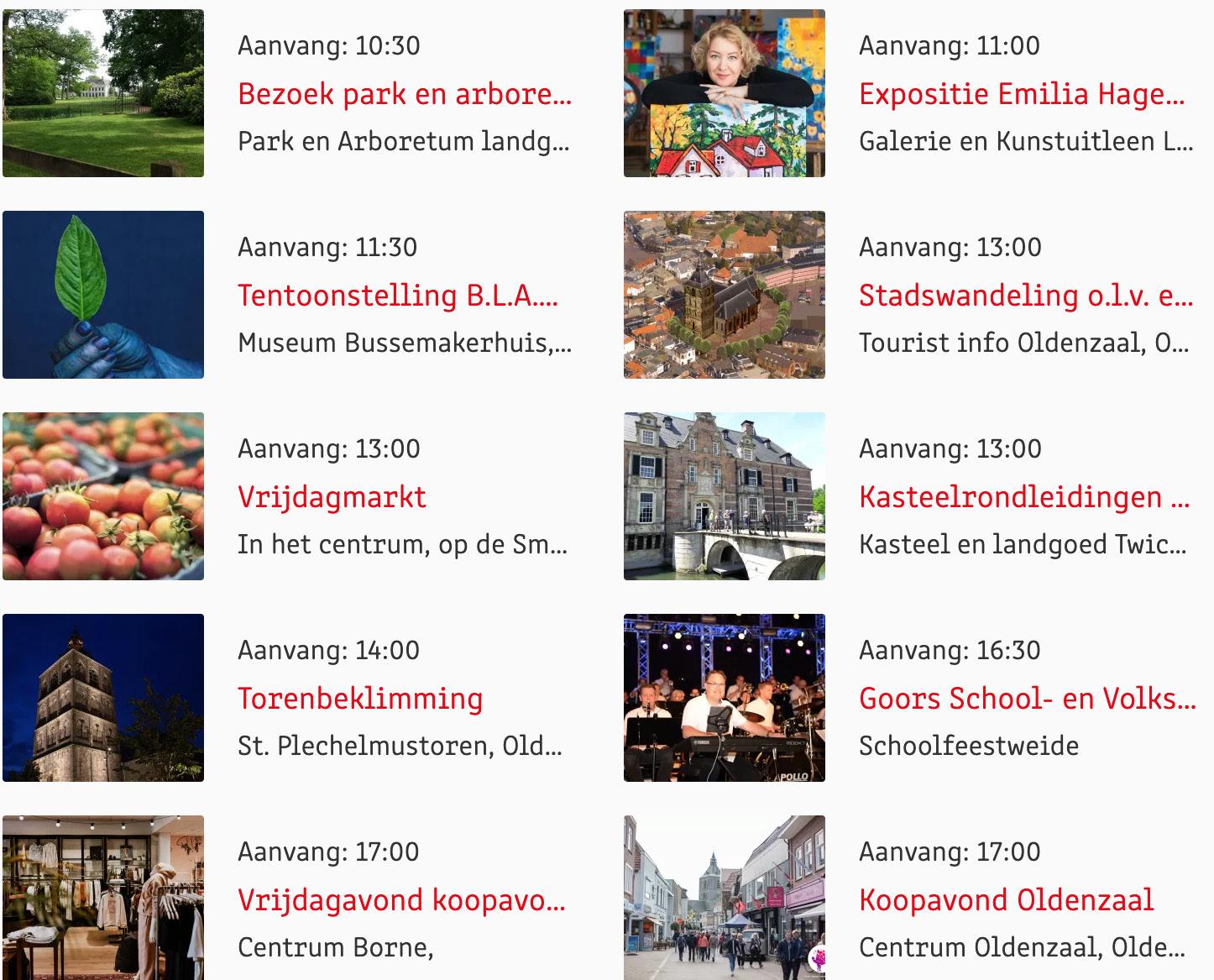View the Tentoonstelling B.L.A. event details
The image size is (1214, 980).
[x=397, y=296]
